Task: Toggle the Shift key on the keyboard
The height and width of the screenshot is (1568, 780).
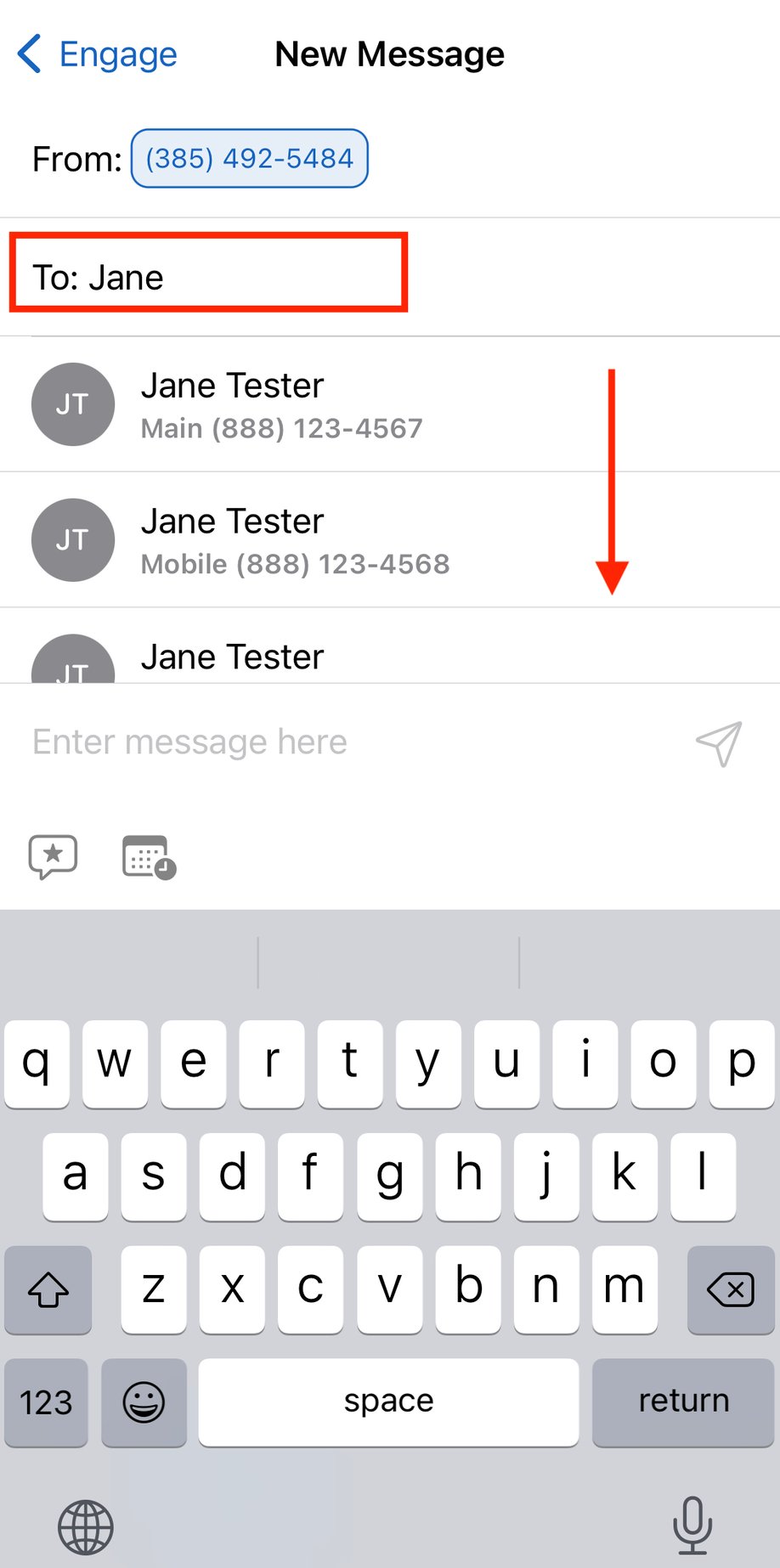Action: click(x=48, y=1290)
